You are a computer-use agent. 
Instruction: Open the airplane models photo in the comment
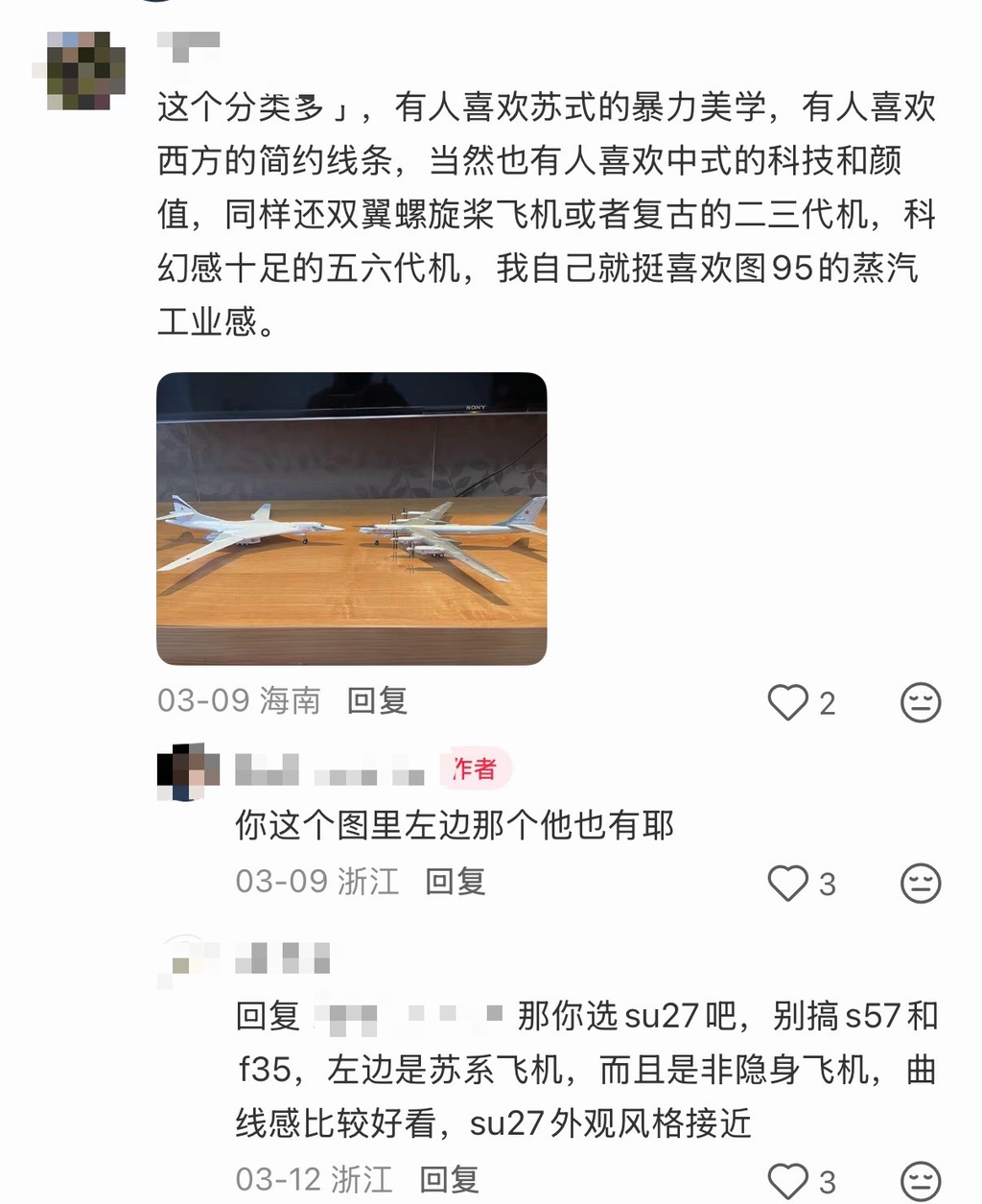pyautogui.click(x=351, y=518)
